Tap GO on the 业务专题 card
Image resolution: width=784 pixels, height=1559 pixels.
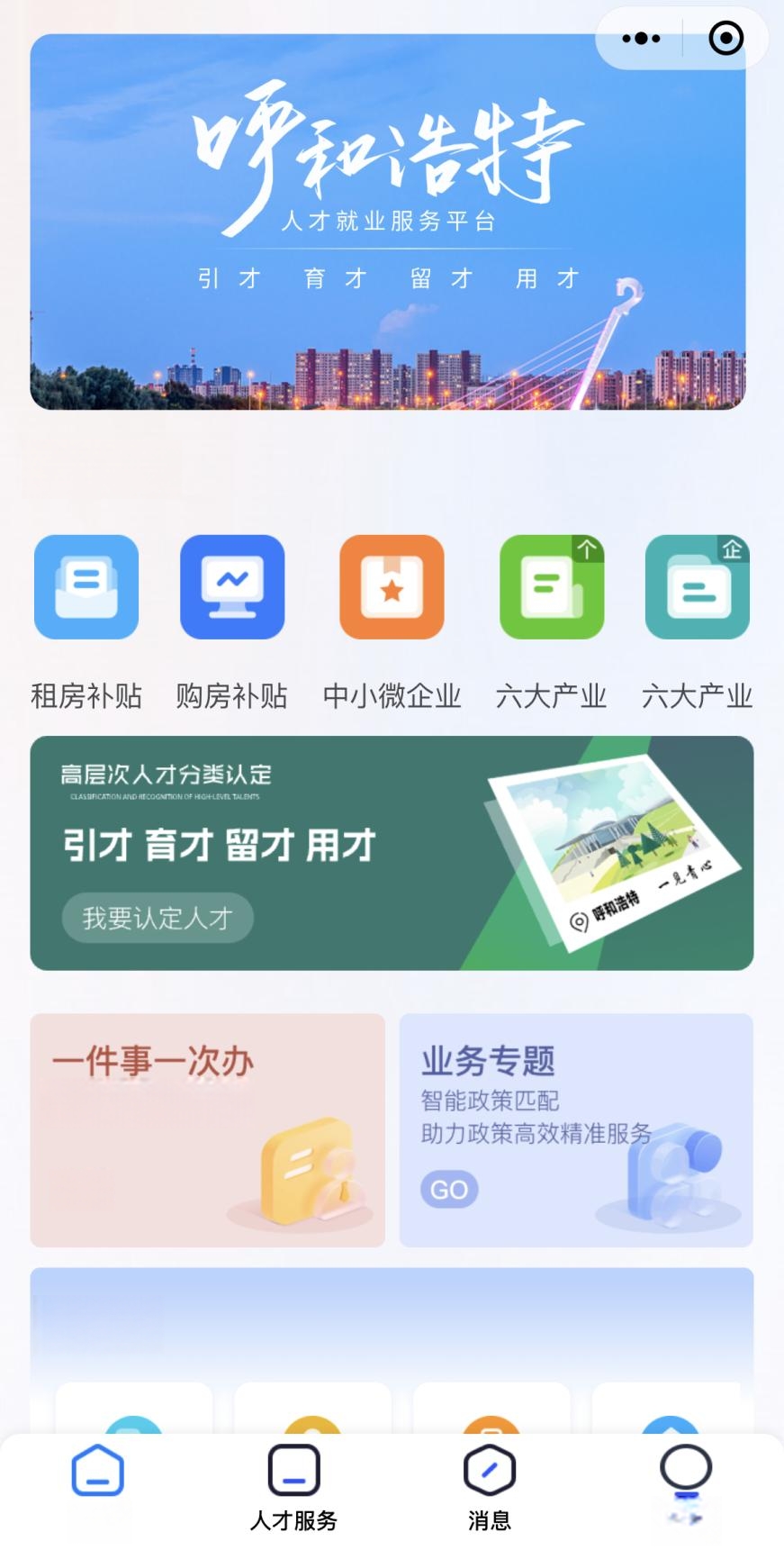(x=449, y=1189)
